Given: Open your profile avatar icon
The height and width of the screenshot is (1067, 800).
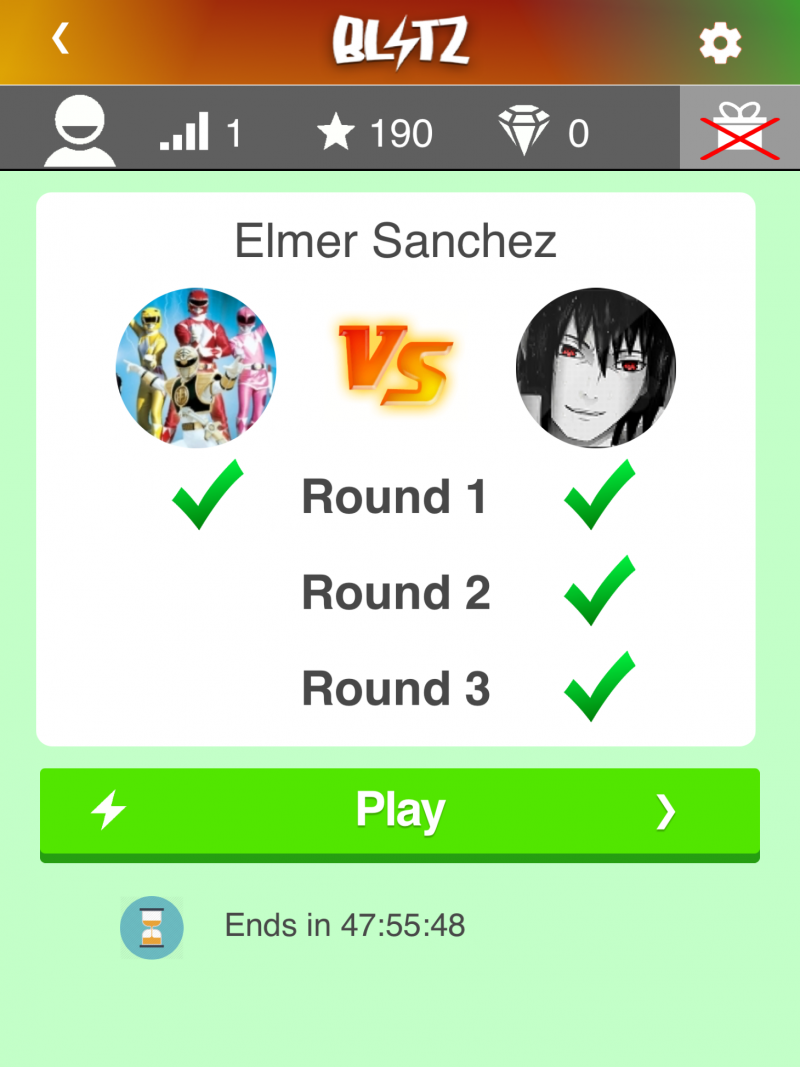Looking at the screenshot, I should (80, 131).
